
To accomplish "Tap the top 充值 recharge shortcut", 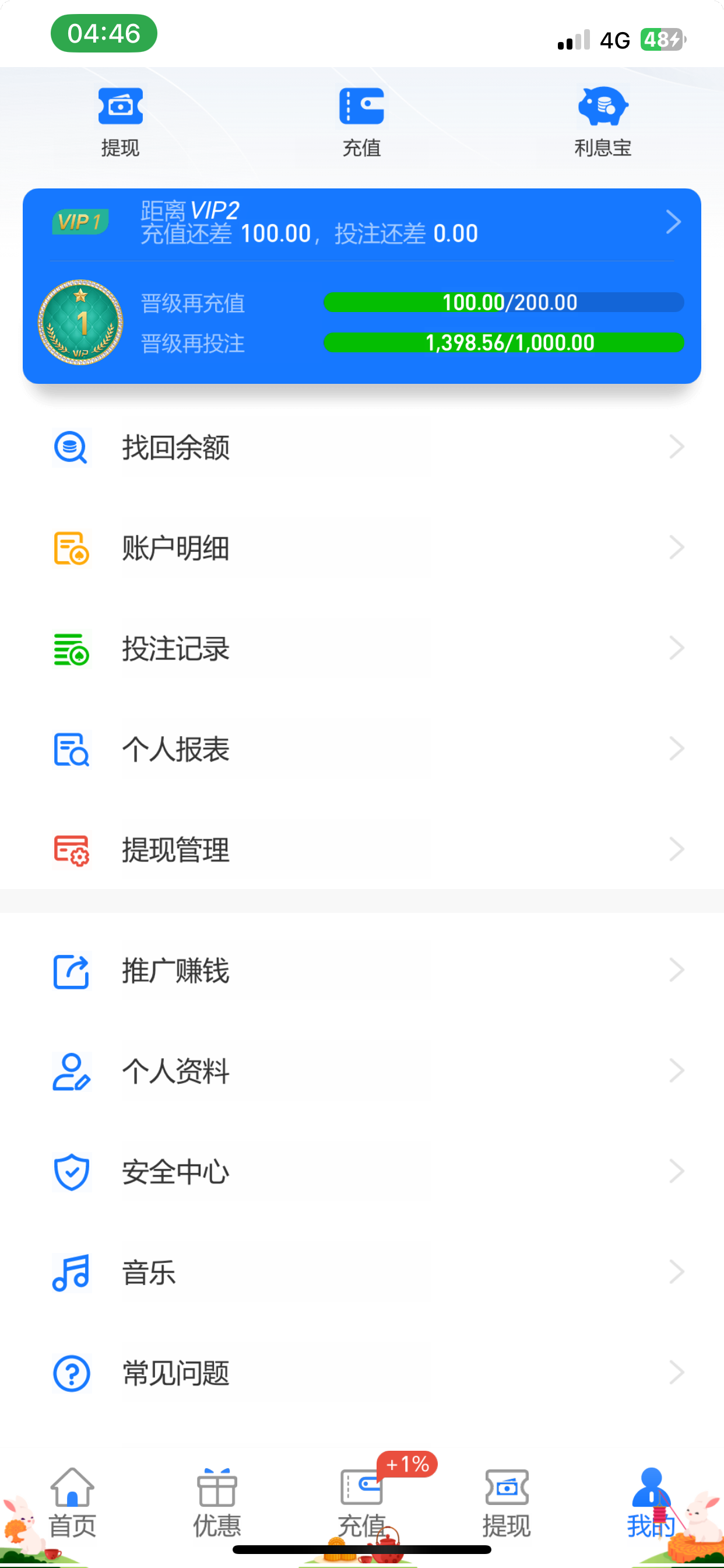I will [x=361, y=122].
